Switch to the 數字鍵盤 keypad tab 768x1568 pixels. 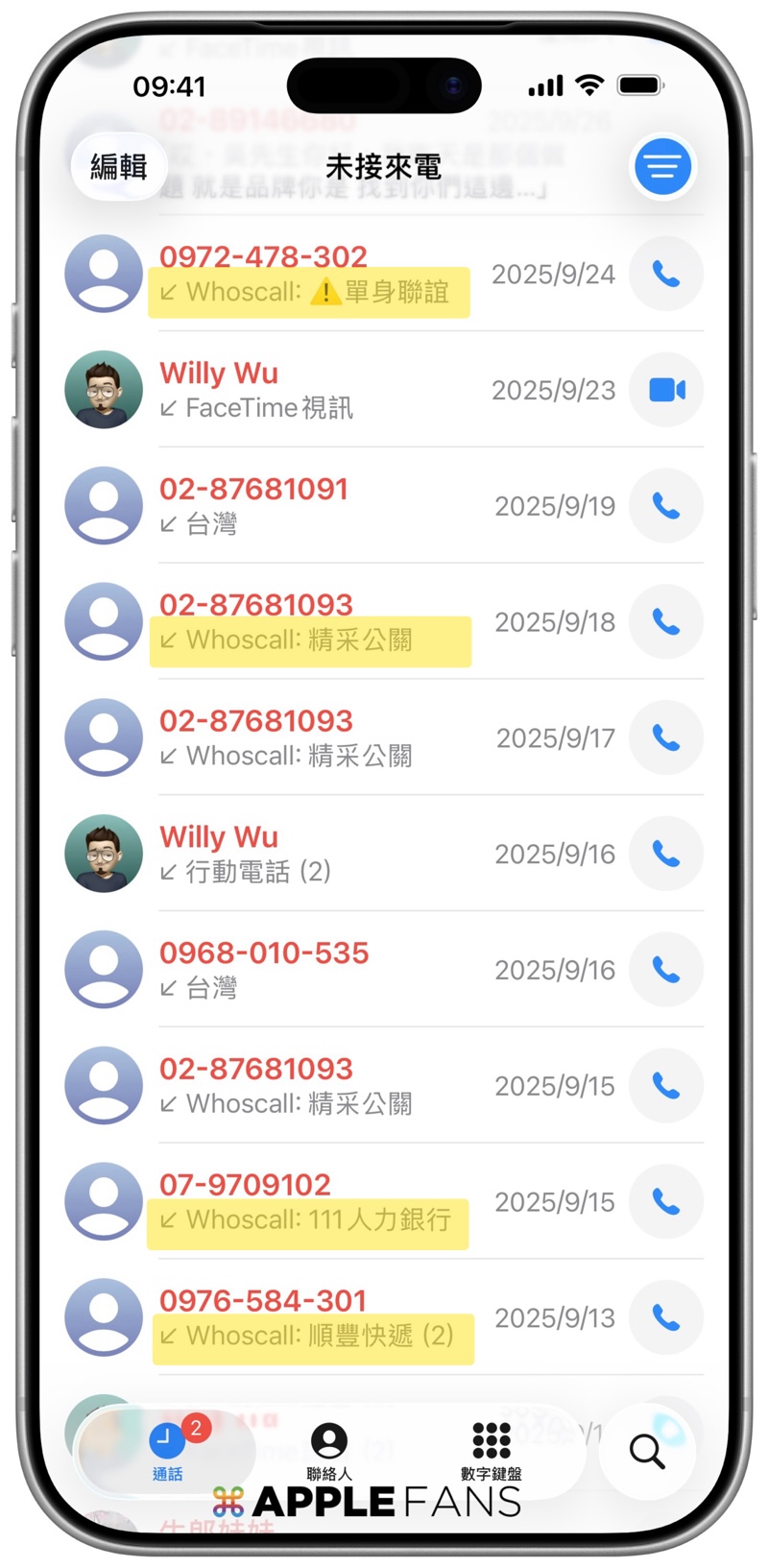491,1450
